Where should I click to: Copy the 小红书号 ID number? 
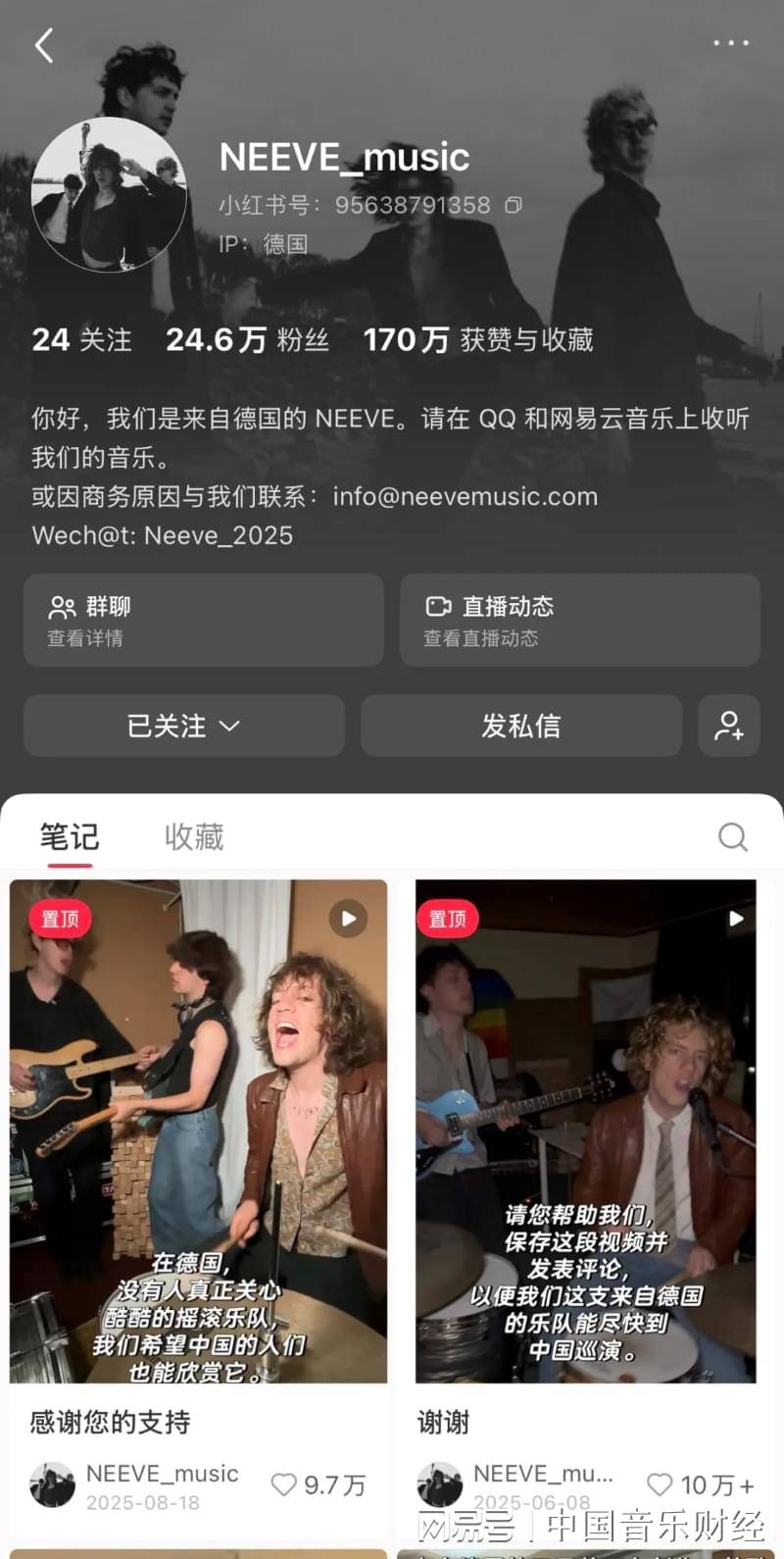514,205
